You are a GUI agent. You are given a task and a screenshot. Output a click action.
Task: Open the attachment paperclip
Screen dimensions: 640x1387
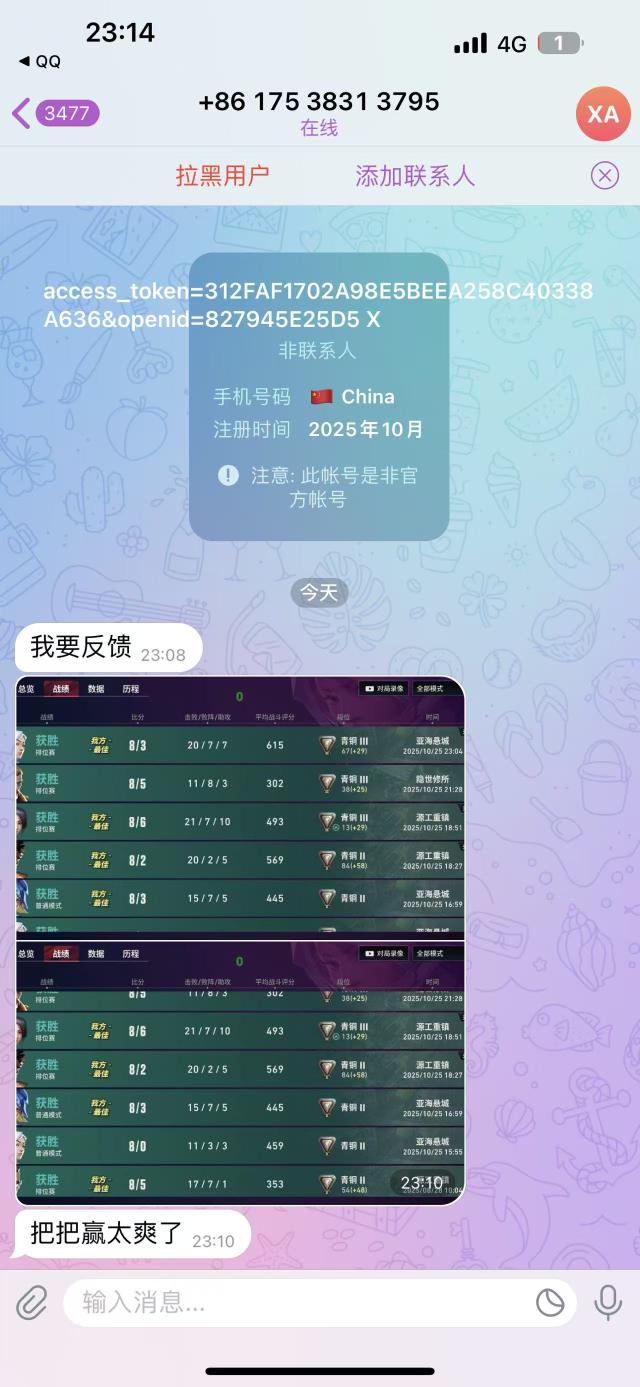(32, 1302)
